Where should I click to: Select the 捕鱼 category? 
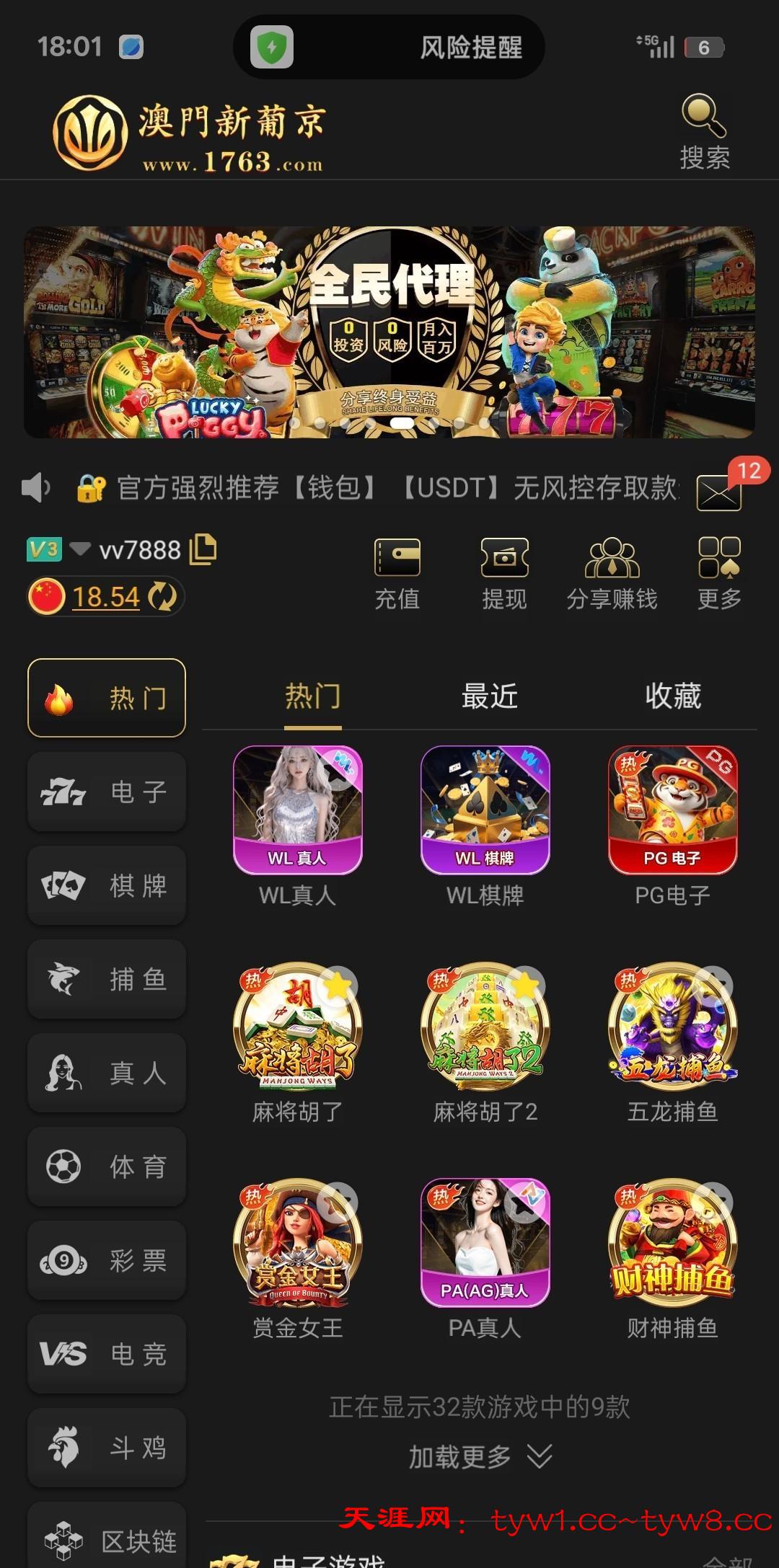click(107, 979)
